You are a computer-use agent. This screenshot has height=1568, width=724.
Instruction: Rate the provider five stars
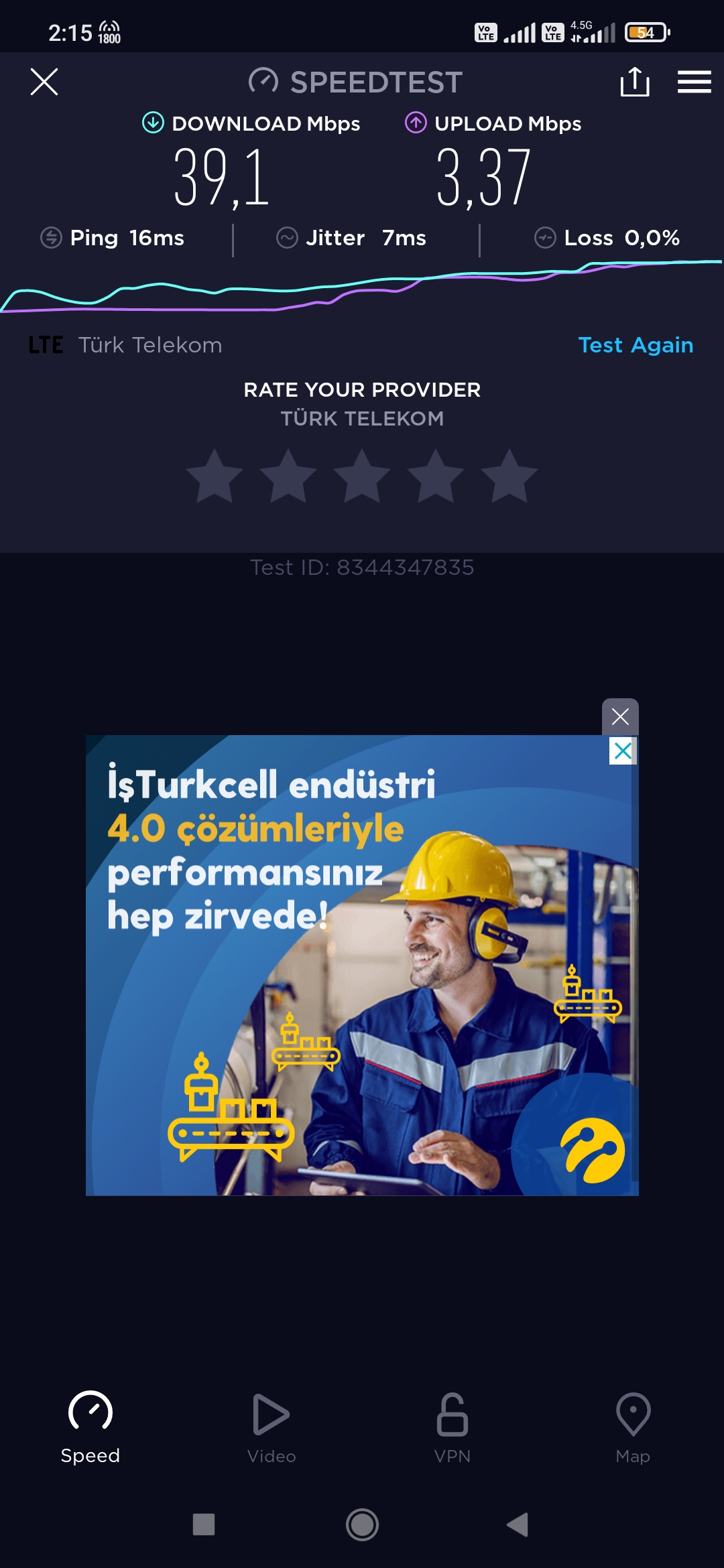click(x=509, y=476)
